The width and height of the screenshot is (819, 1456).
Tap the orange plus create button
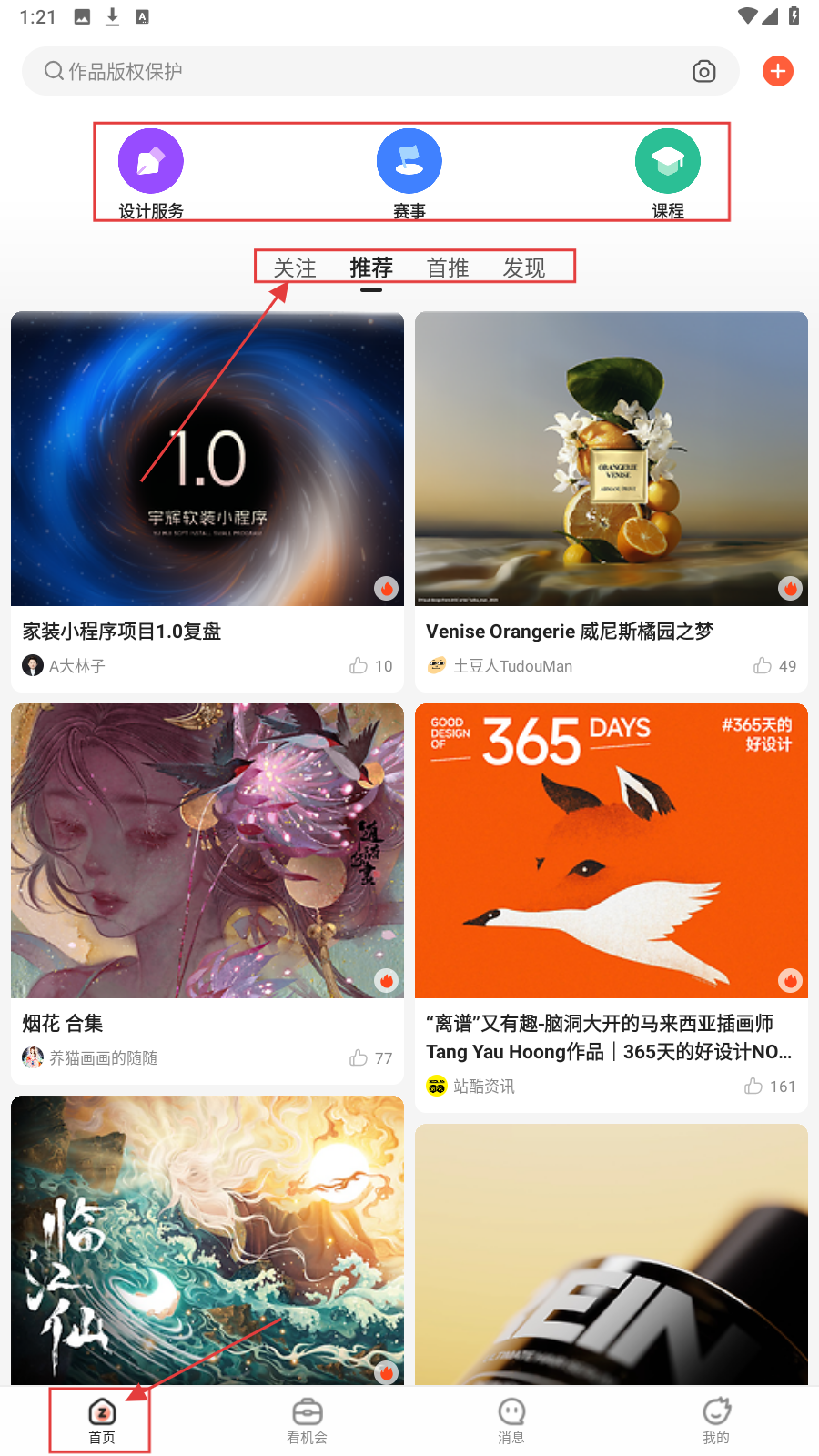click(777, 71)
